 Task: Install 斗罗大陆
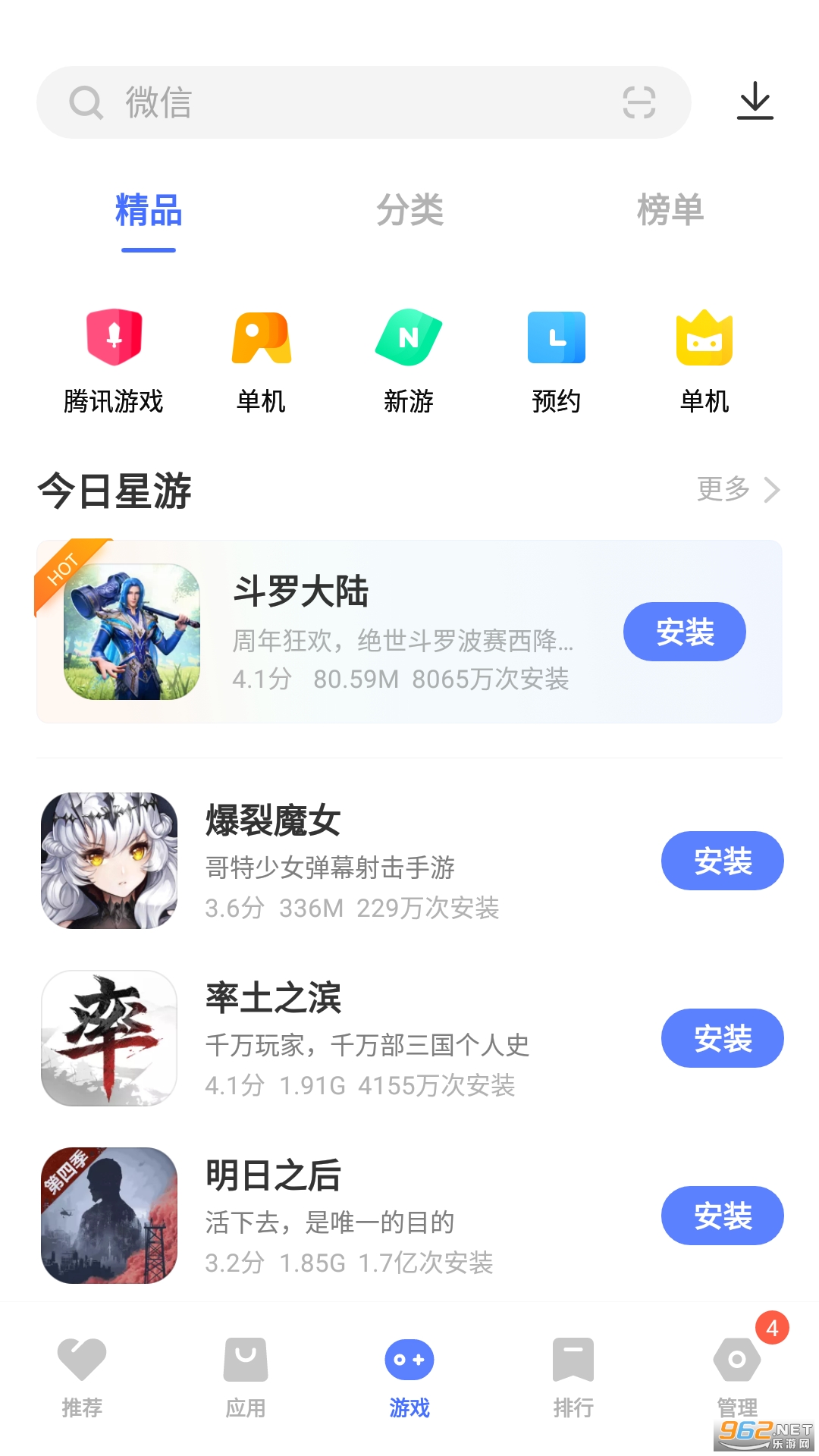coord(684,632)
